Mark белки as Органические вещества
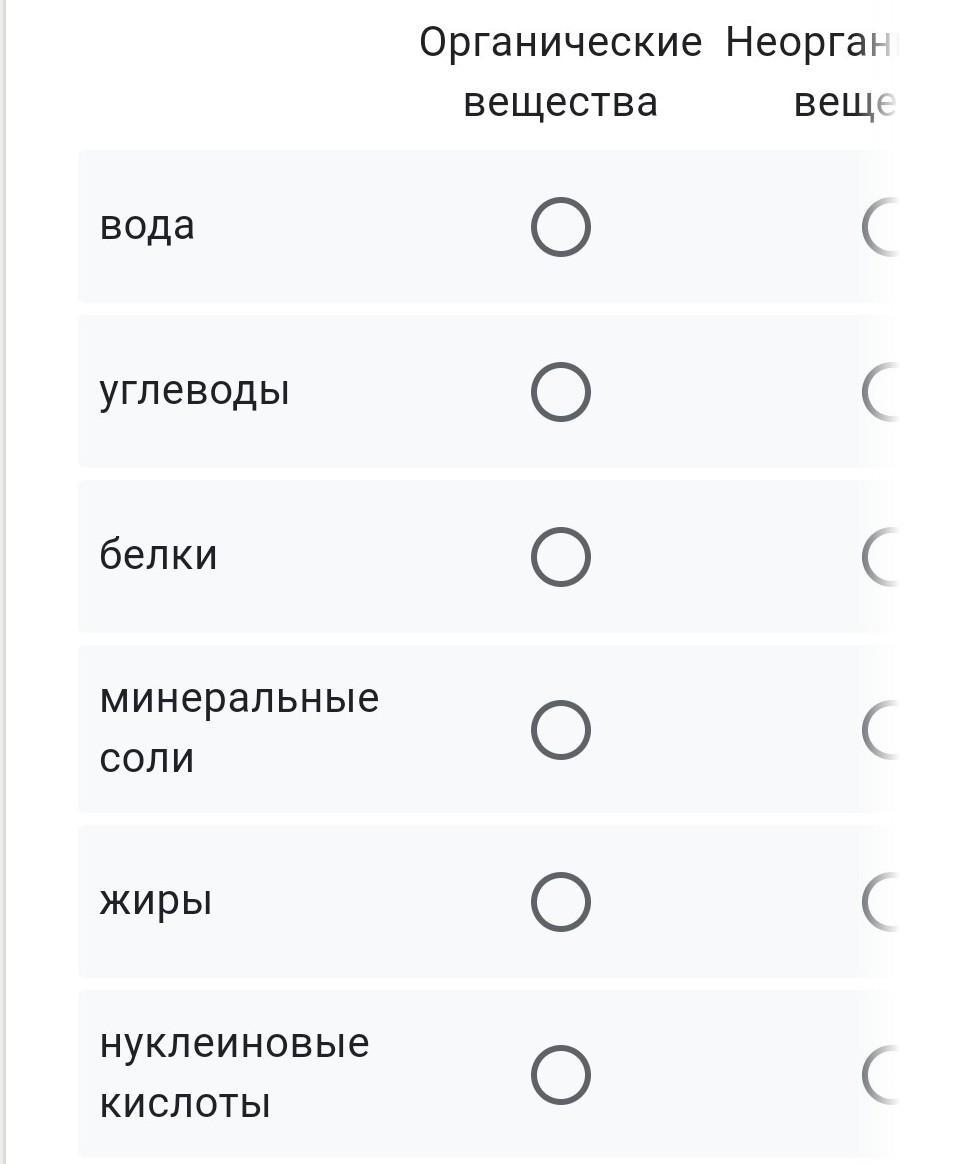Screen dimensions: 962x1164 560,556
